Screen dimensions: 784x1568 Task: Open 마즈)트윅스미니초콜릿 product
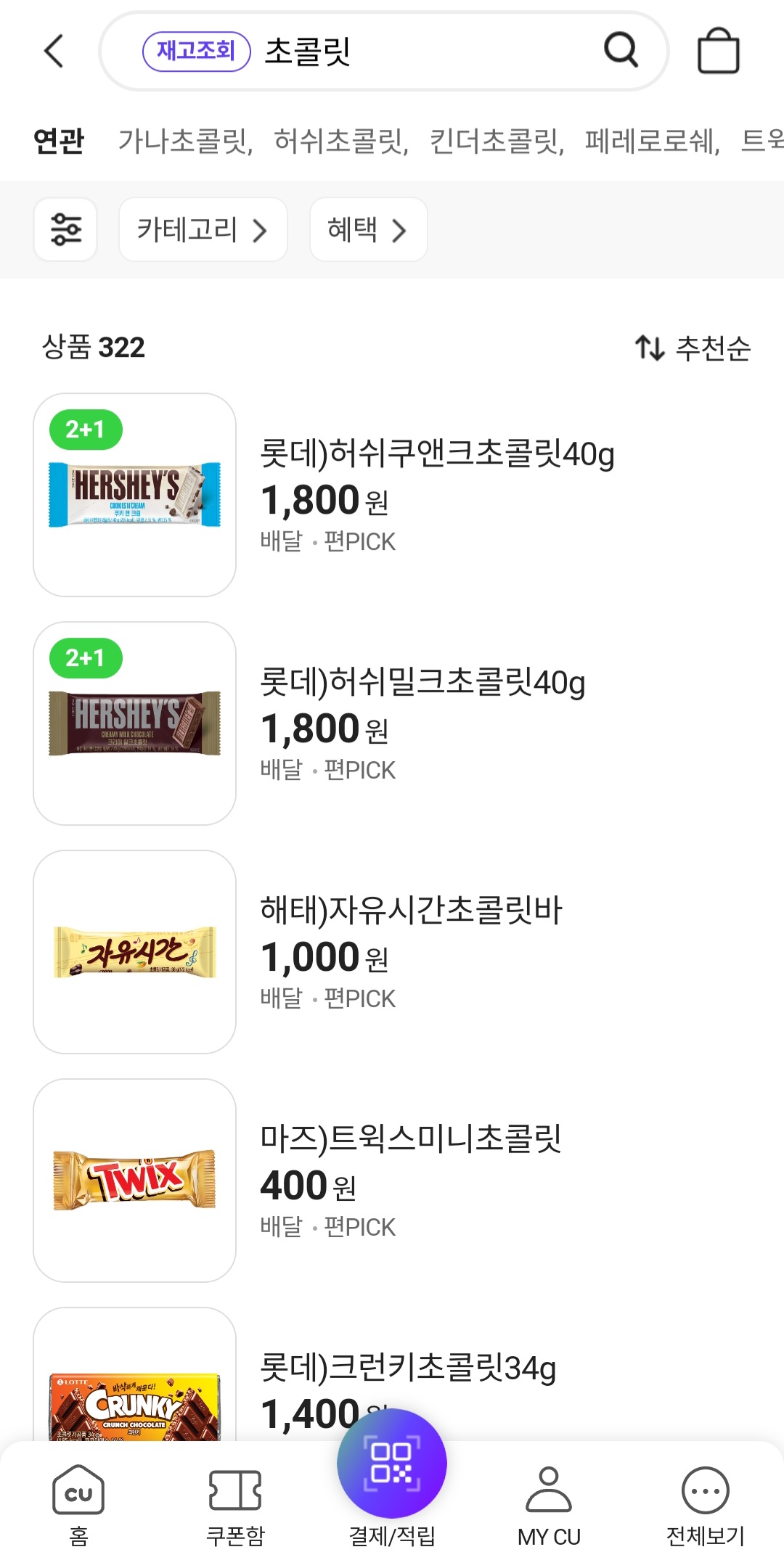tap(392, 1181)
